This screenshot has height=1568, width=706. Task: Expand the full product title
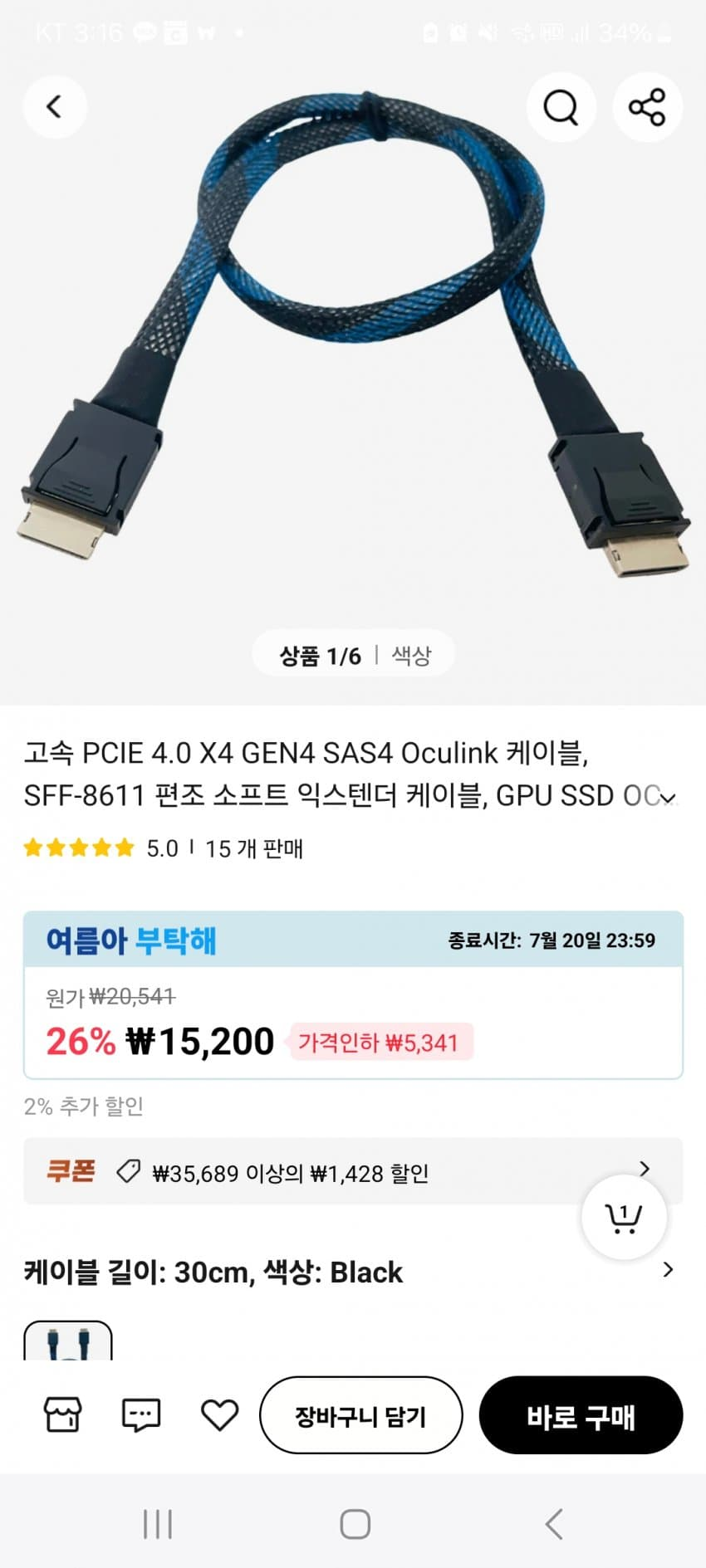click(668, 797)
